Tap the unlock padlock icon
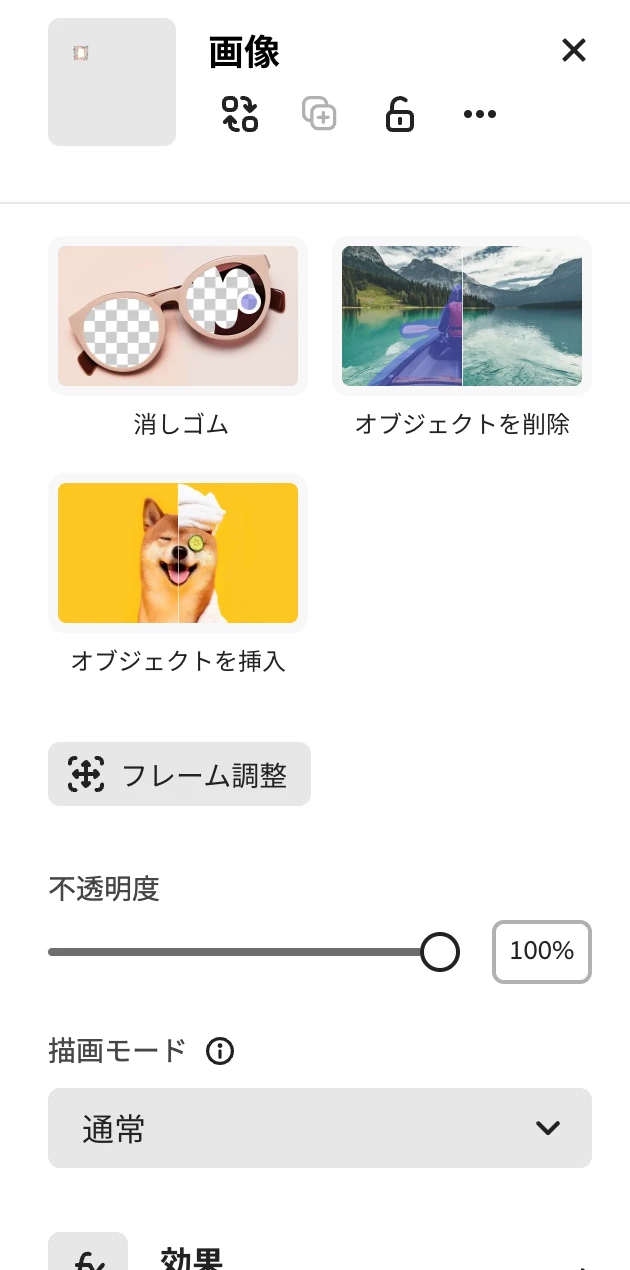The height and width of the screenshot is (1270, 630). pos(400,114)
